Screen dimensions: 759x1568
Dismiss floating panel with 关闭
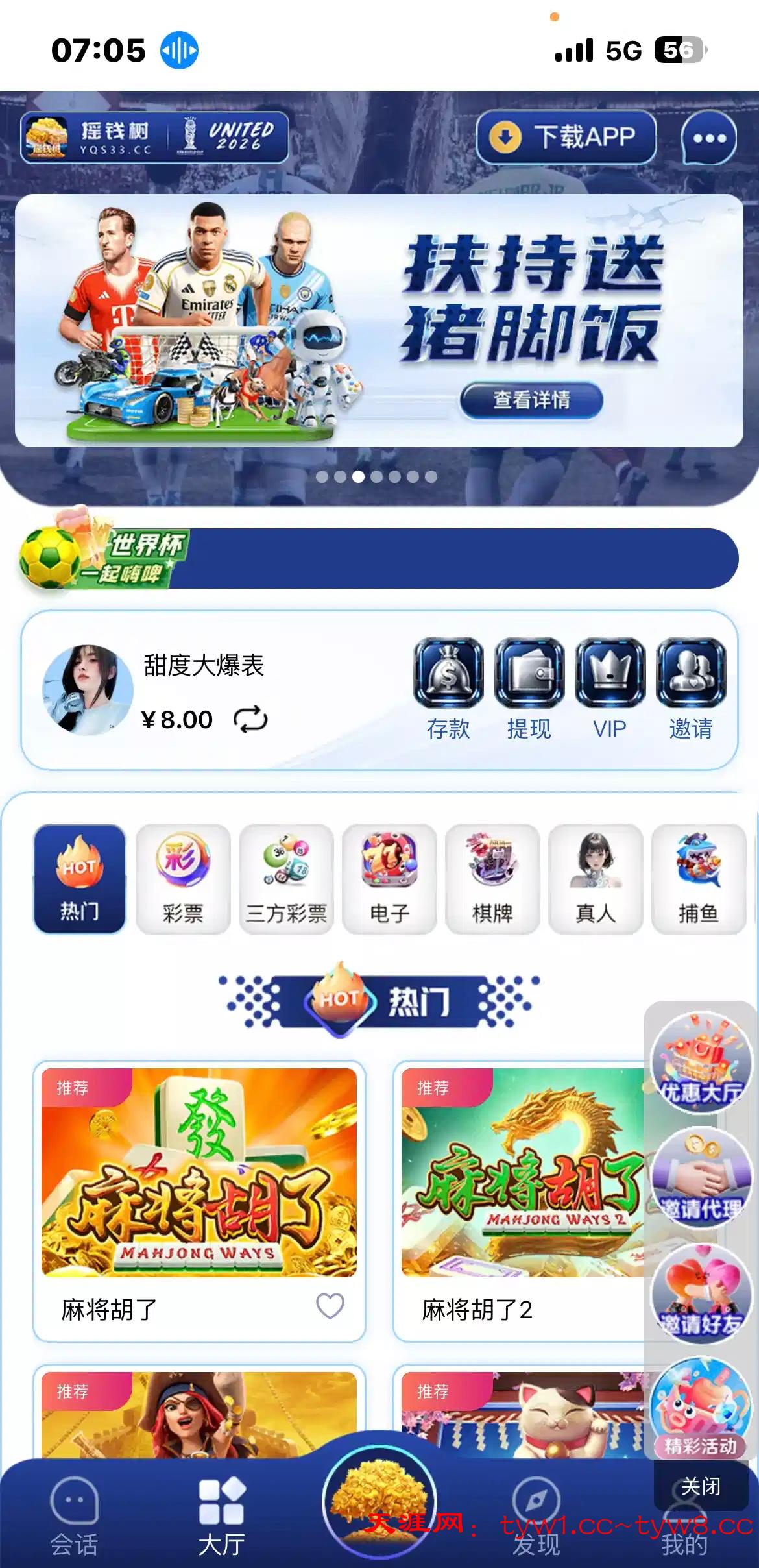coord(700,1486)
